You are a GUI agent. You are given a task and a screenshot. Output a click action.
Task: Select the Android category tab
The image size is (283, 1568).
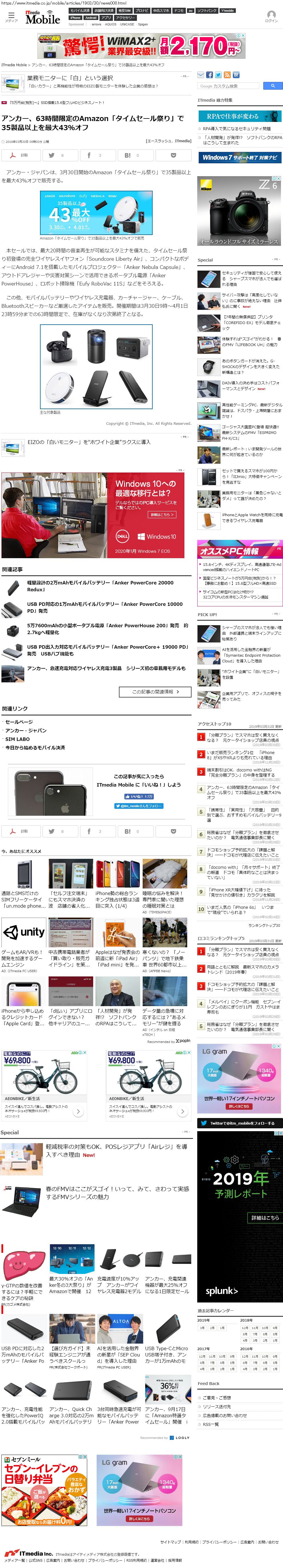(91, 18)
